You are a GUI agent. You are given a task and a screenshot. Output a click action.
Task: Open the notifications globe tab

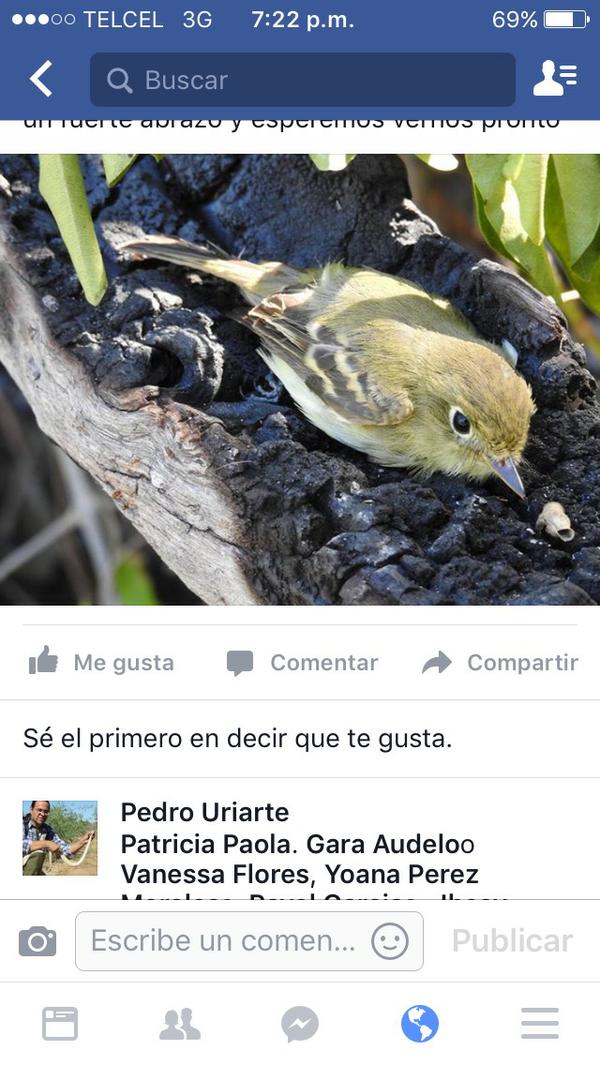pos(420,1024)
